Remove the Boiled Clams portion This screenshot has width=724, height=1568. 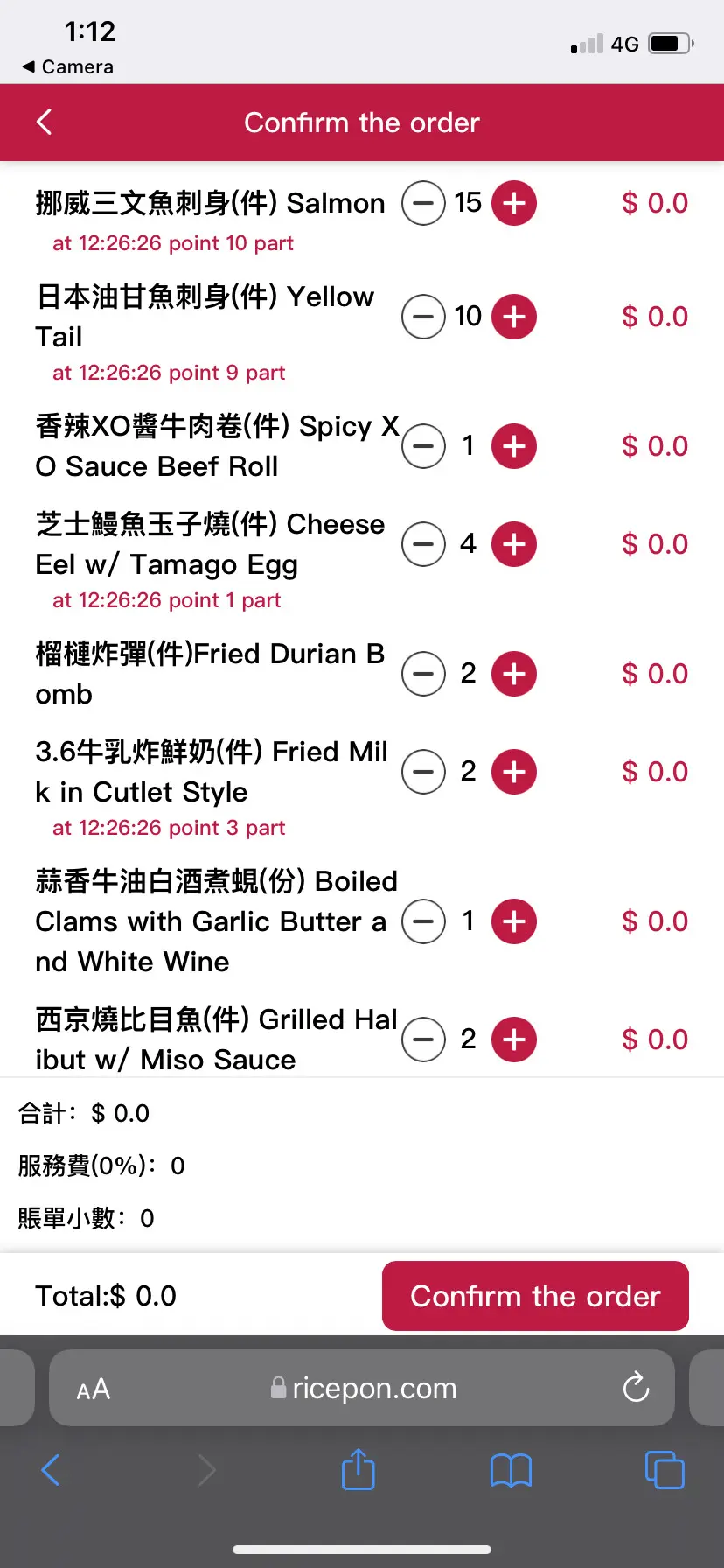[423, 921]
